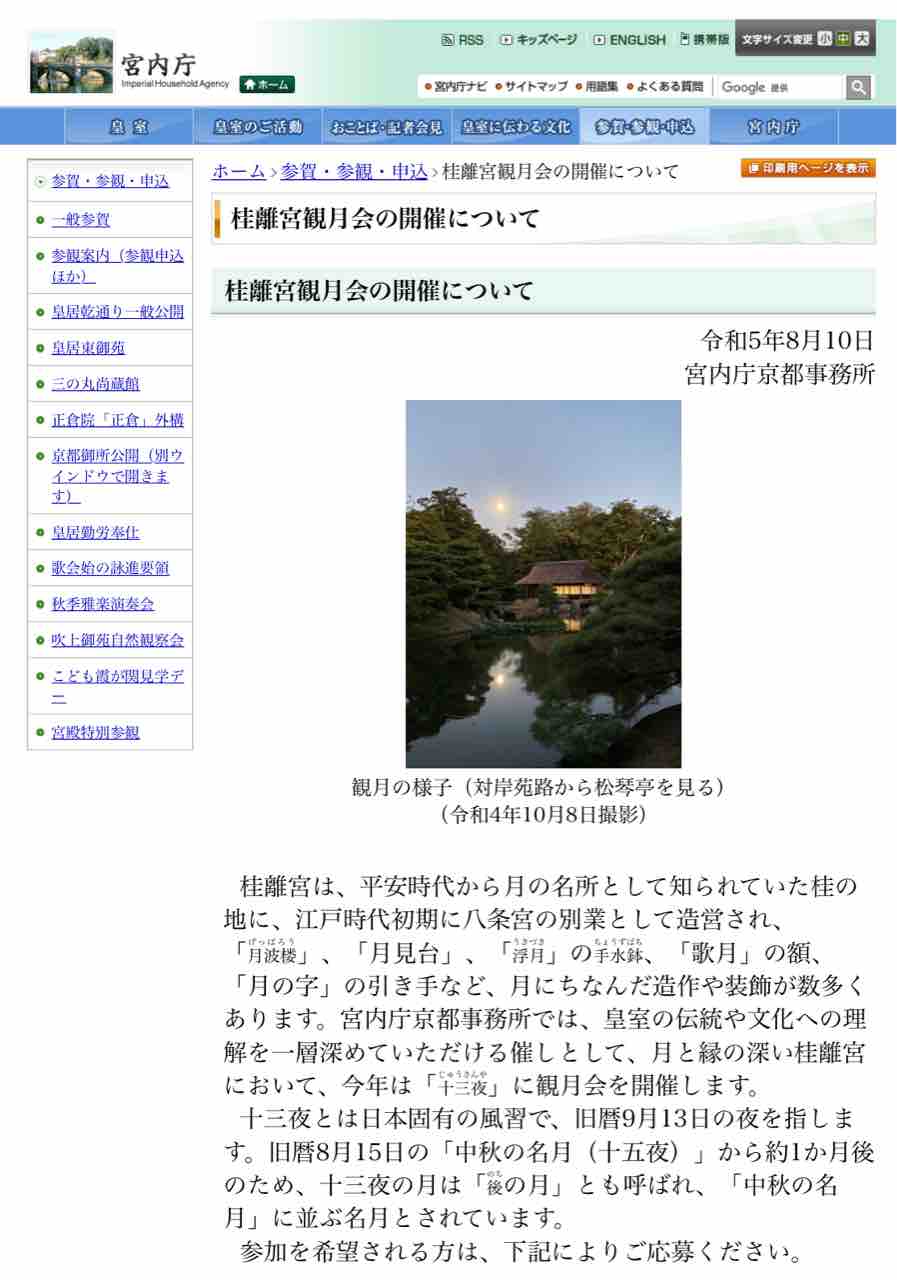Screen dimensions: 897x1280
Task: Open 三の丸尚蔵館 in the side menu
Action: [96, 384]
